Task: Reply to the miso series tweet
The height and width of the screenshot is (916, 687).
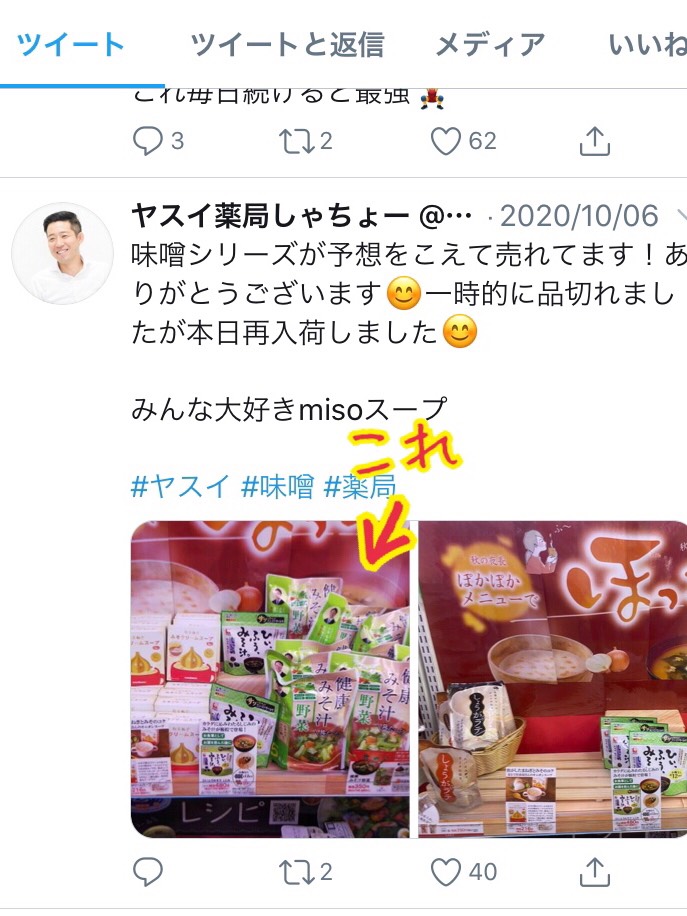Action: point(148,872)
